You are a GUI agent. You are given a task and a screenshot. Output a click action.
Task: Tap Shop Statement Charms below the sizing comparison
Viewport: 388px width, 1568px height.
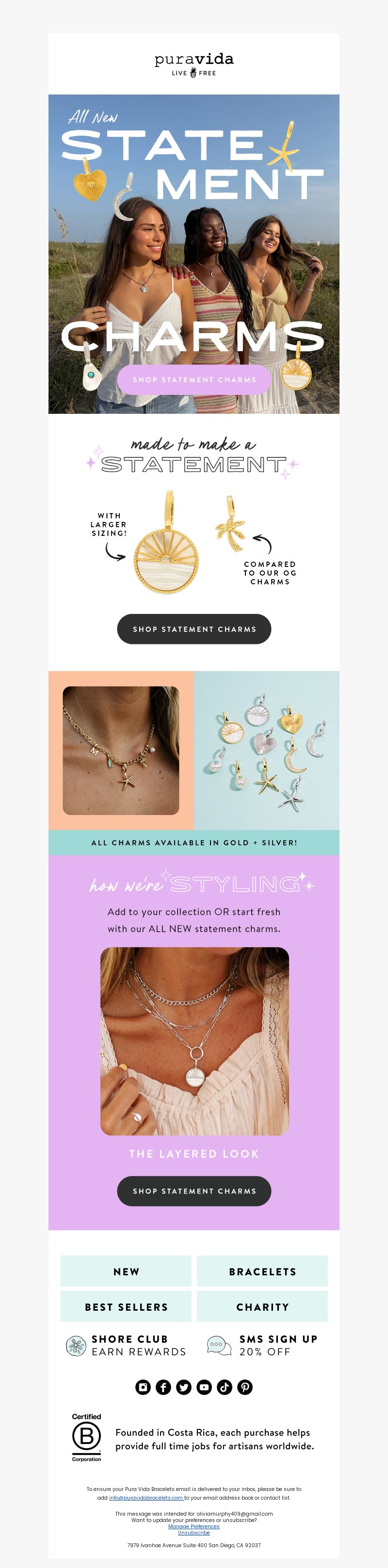[x=194, y=629]
